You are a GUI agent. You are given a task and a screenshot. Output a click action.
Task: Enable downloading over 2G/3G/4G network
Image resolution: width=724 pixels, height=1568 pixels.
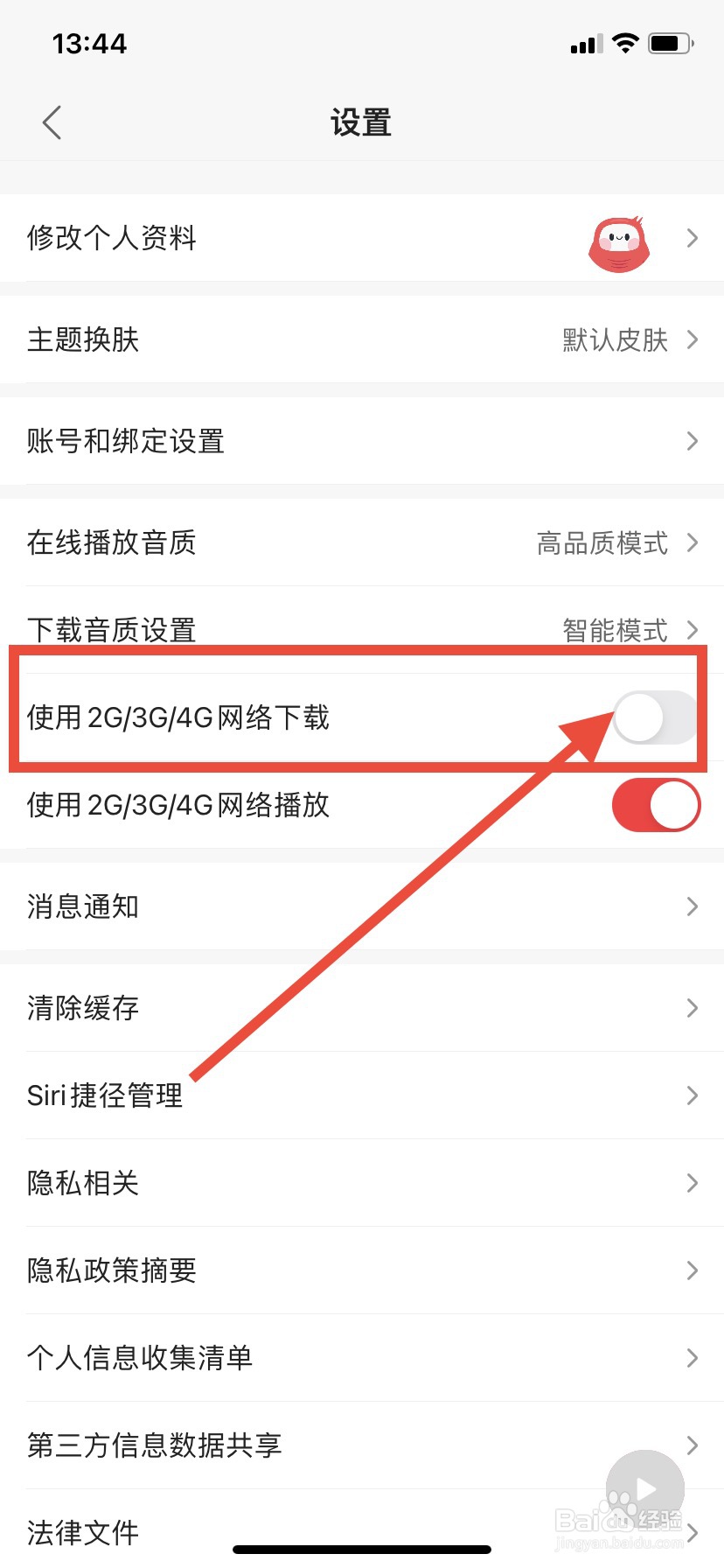(655, 716)
